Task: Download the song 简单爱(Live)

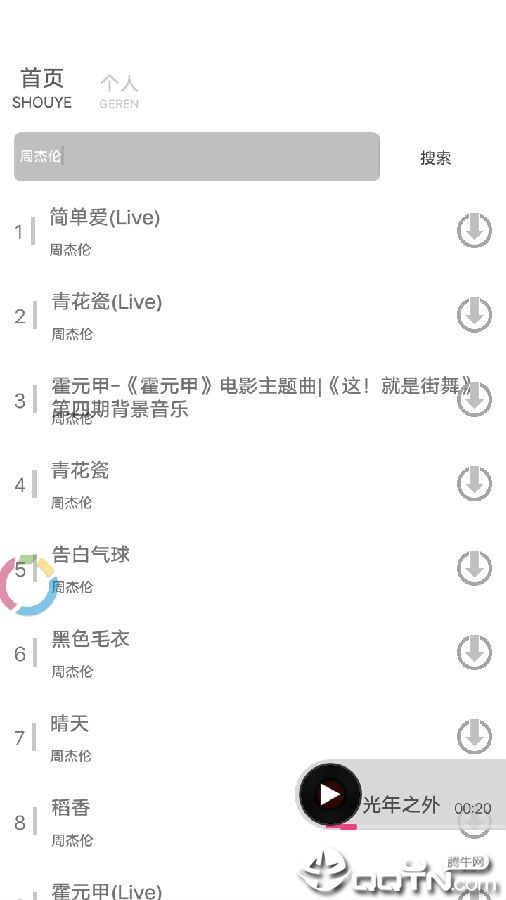Action: pyautogui.click(x=474, y=230)
